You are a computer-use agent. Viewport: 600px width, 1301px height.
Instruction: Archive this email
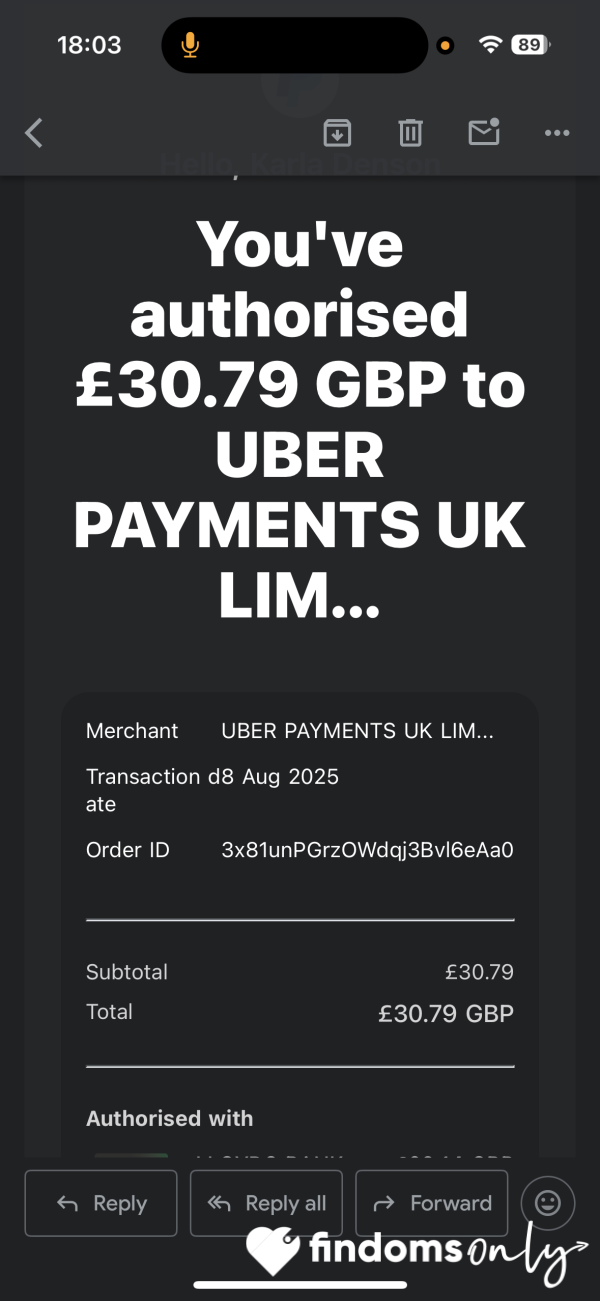tap(337, 133)
